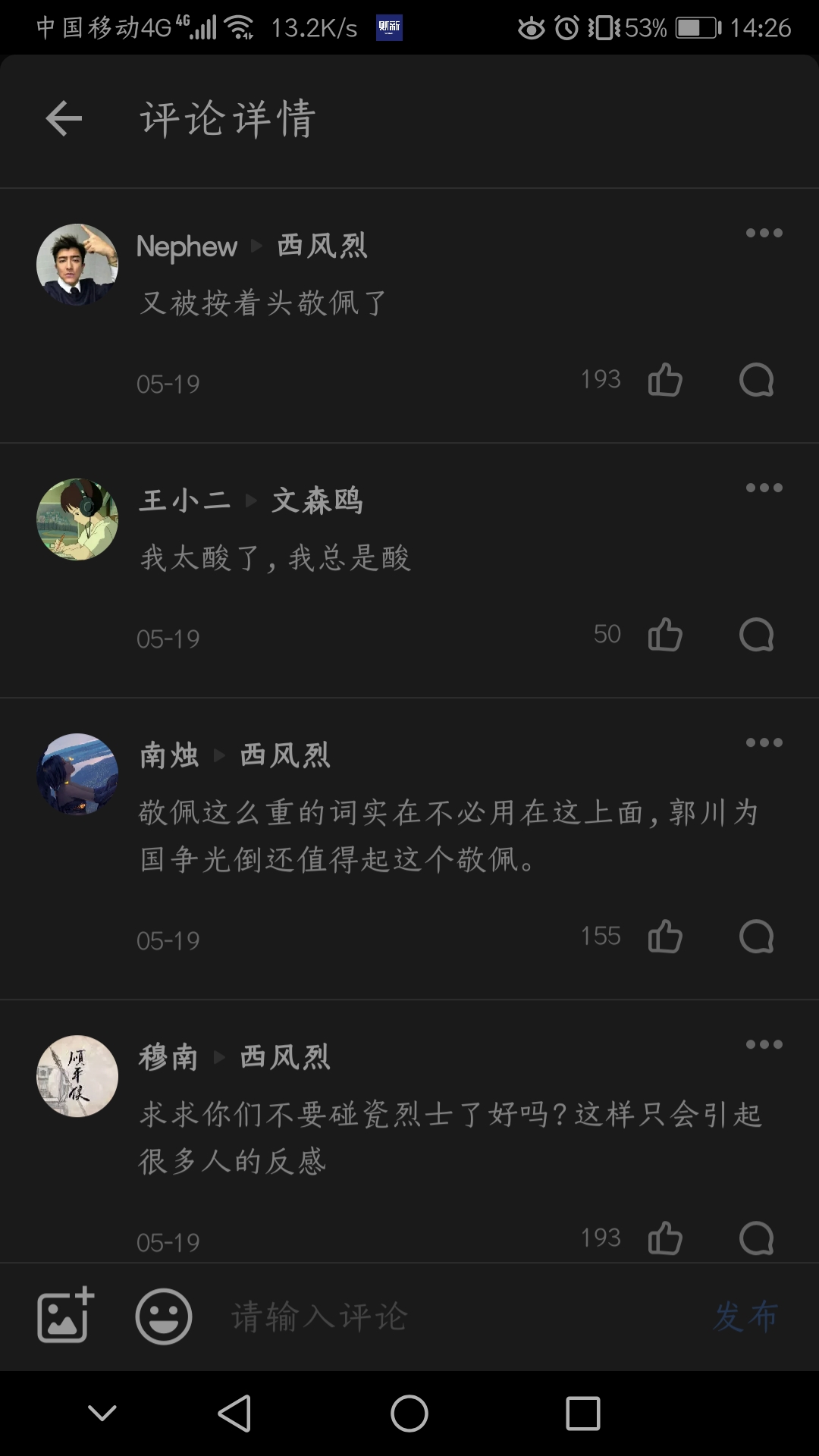Reply to 穆南's comment
819x1456 pixels.
pyautogui.click(x=756, y=1238)
